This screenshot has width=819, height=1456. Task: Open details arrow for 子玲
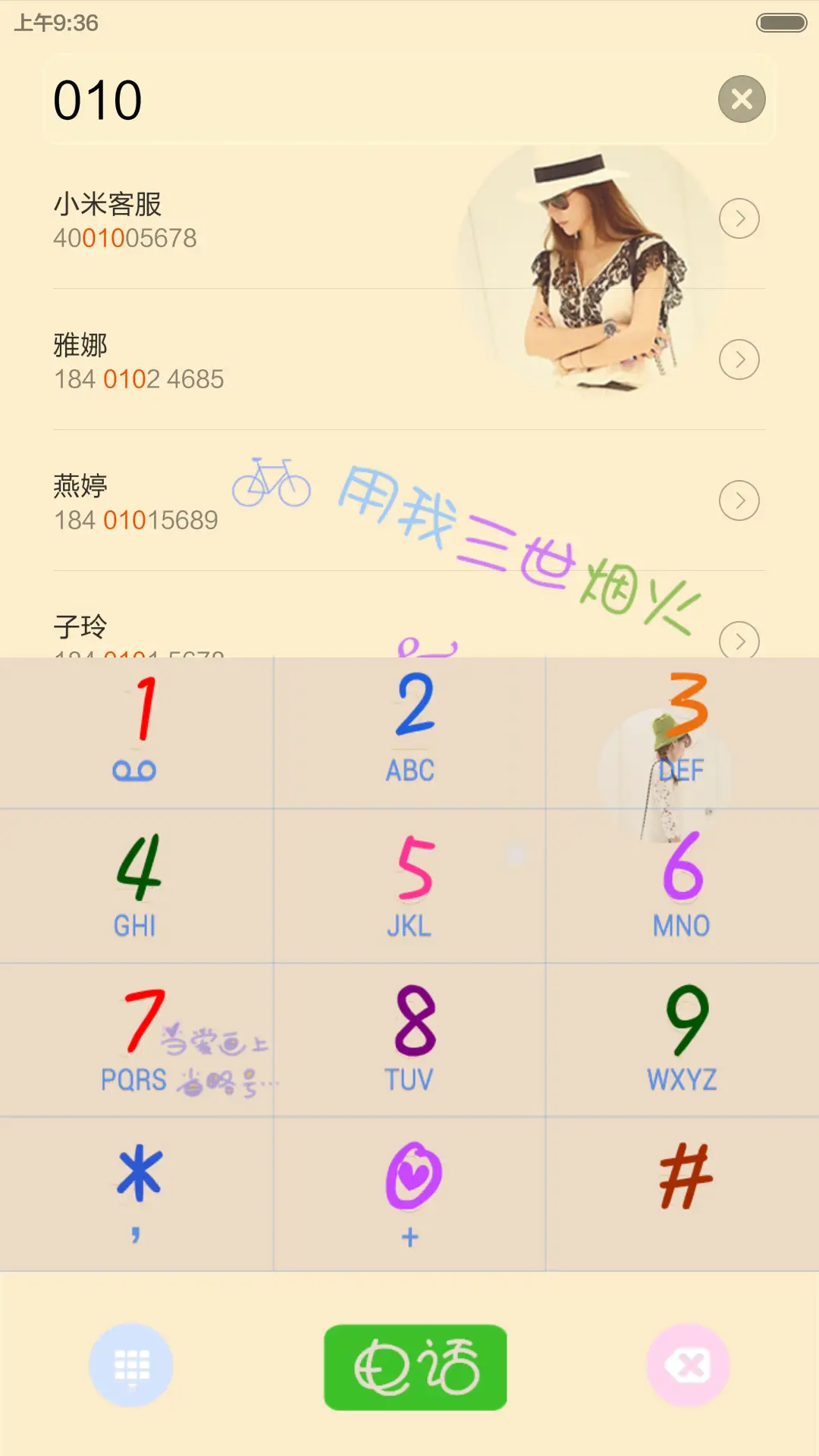(739, 641)
